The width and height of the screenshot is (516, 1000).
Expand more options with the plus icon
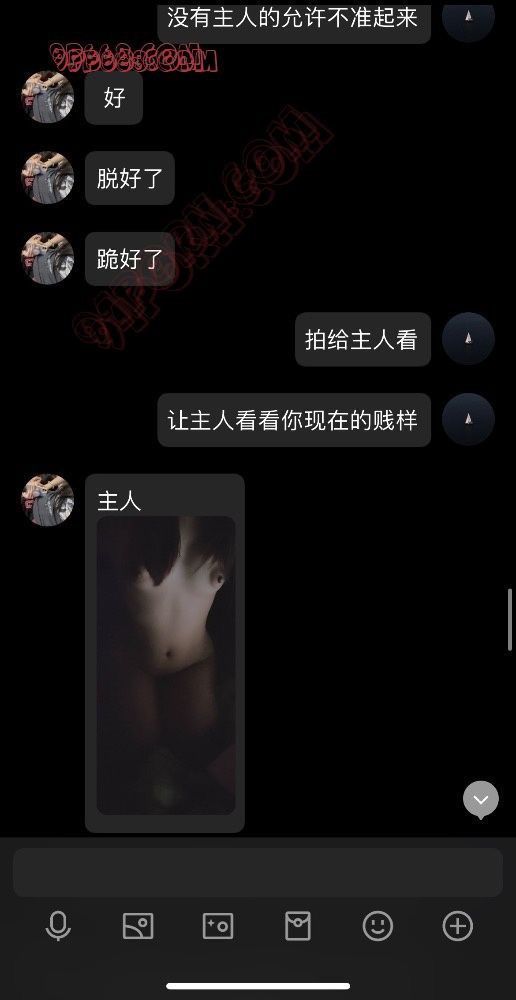tap(457, 926)
